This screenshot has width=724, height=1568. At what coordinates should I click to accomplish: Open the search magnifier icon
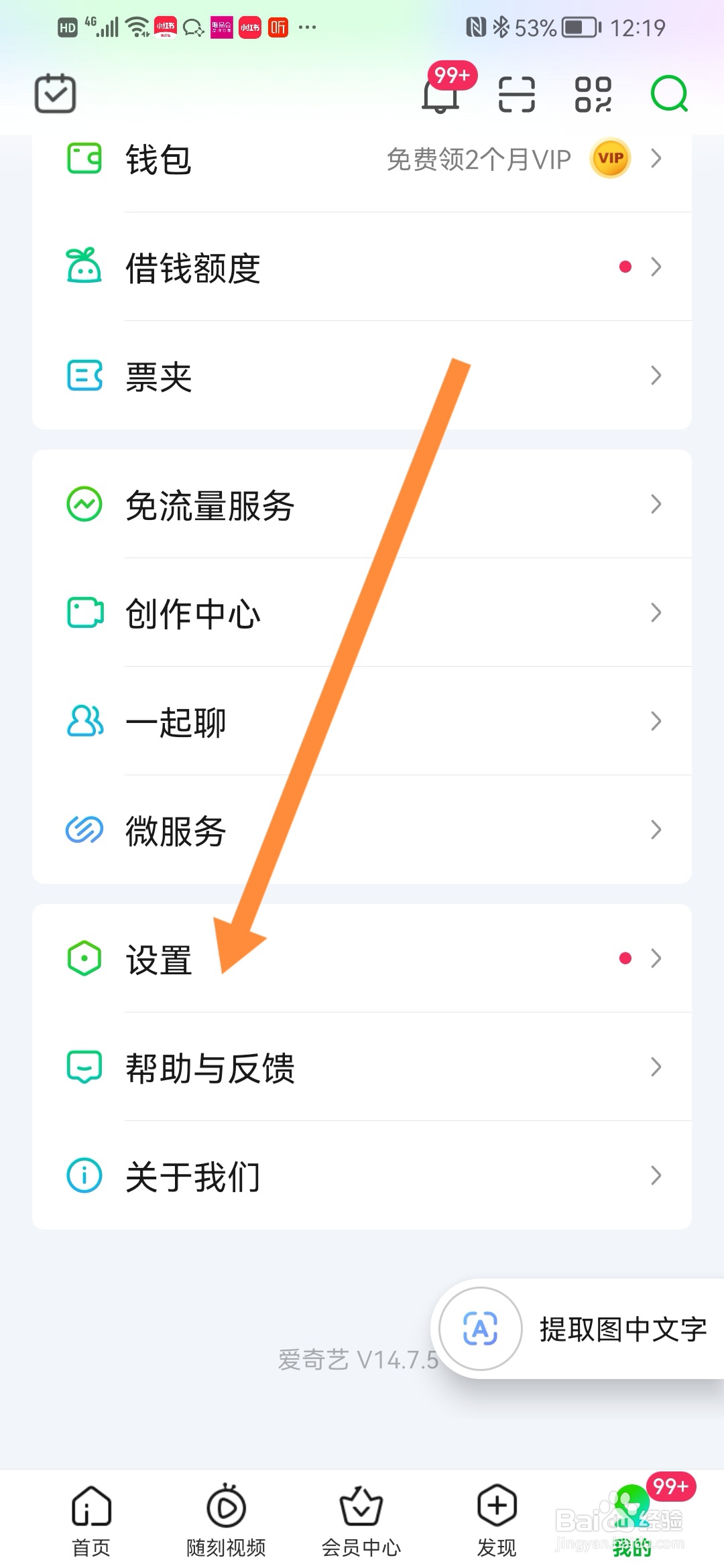[x=668, y=94]
